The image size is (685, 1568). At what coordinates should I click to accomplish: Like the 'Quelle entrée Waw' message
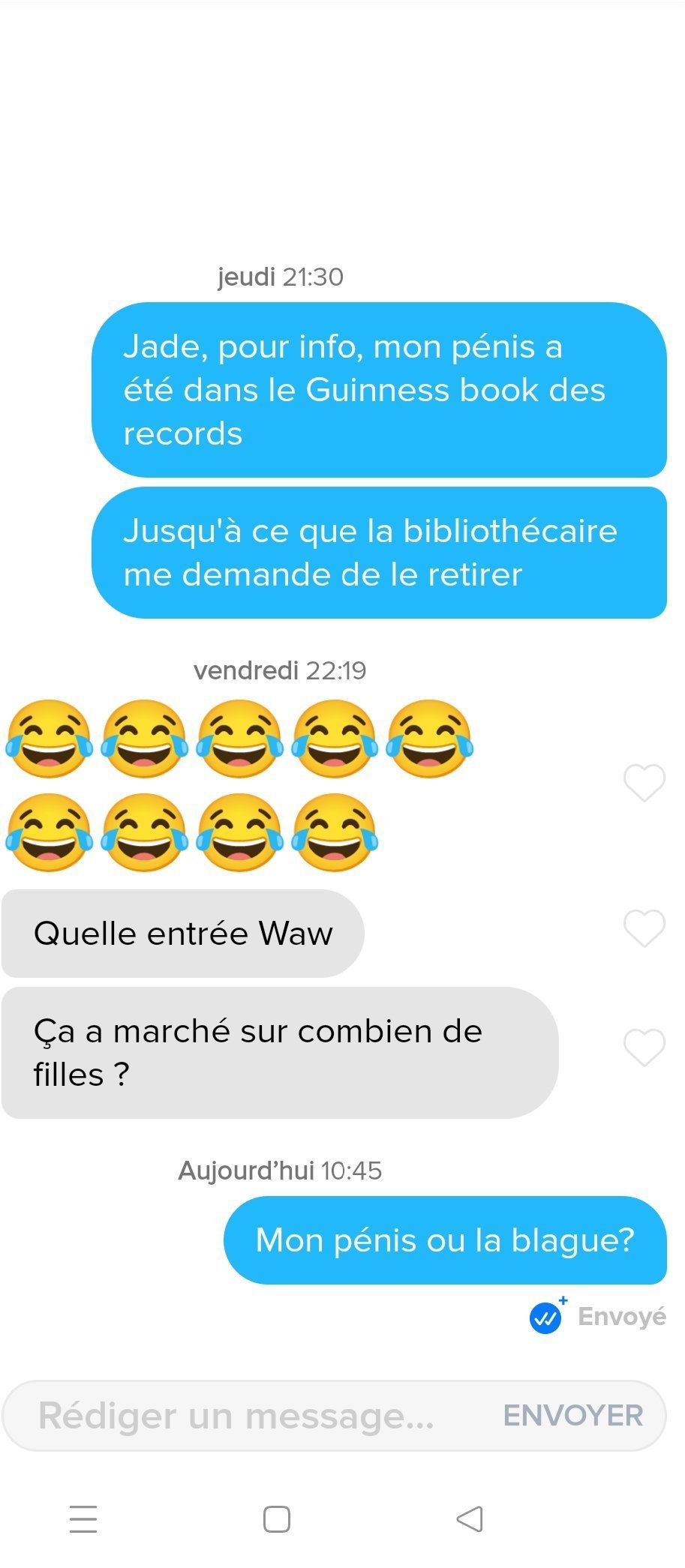644,928
